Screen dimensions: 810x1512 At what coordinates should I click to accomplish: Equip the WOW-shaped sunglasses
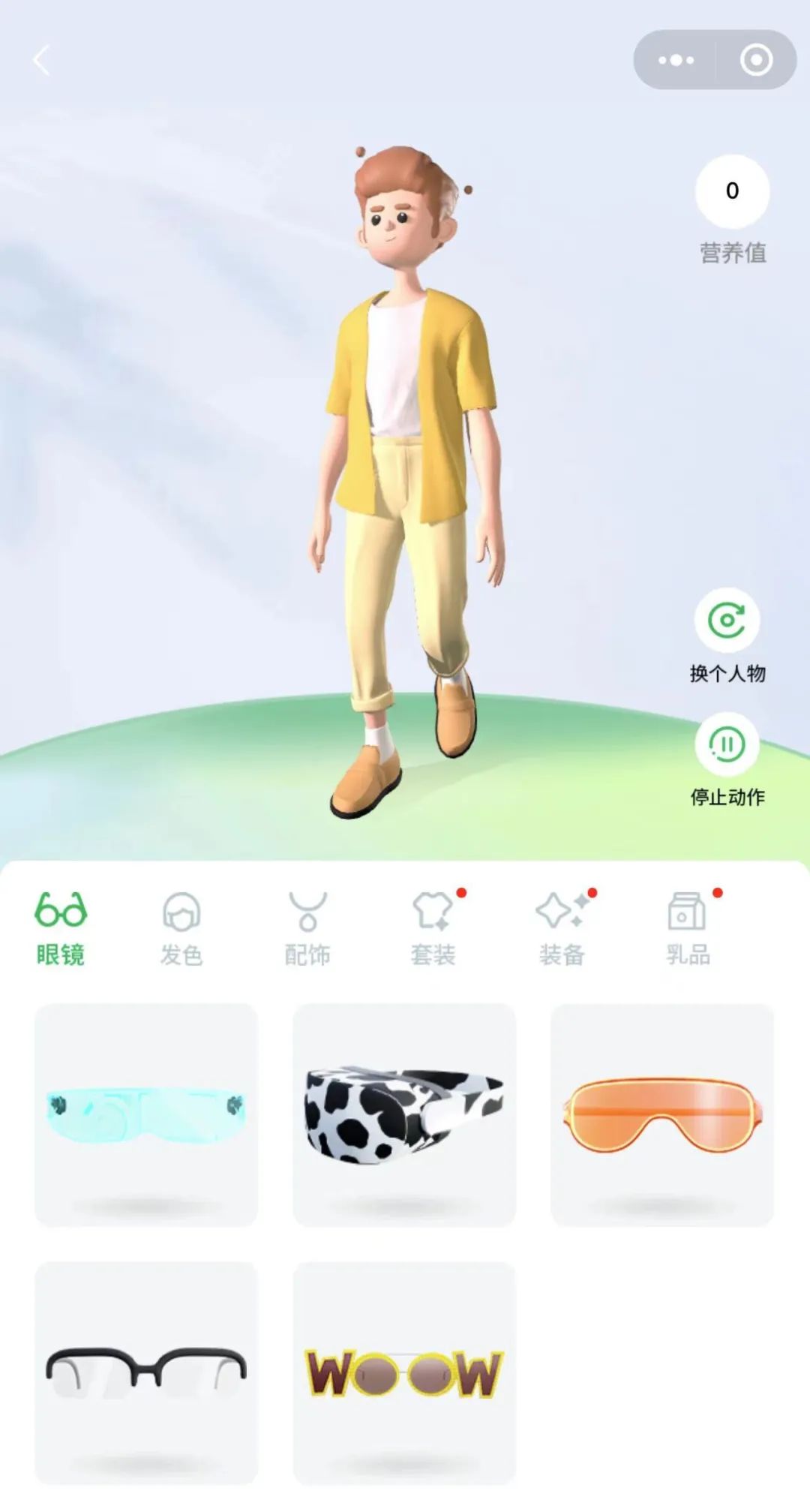pyautogui.click(x=404, y=1372)
